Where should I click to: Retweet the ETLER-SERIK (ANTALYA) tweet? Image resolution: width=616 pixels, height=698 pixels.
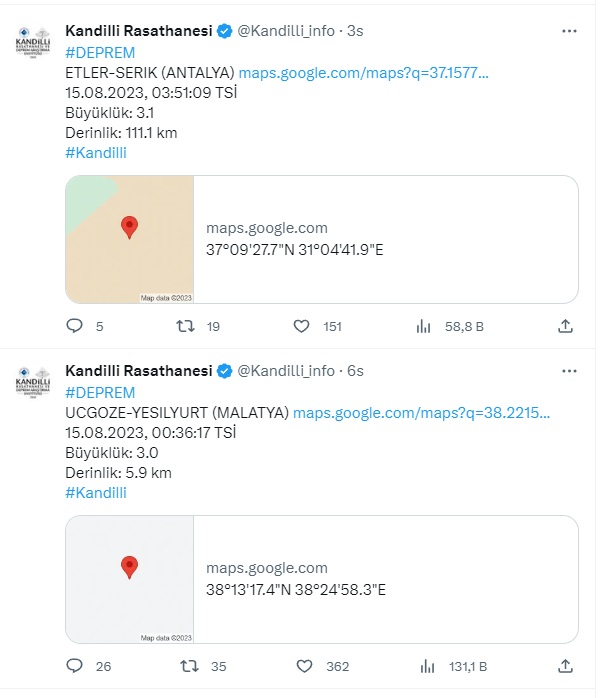pyautogui.click(x=185, y=326)
